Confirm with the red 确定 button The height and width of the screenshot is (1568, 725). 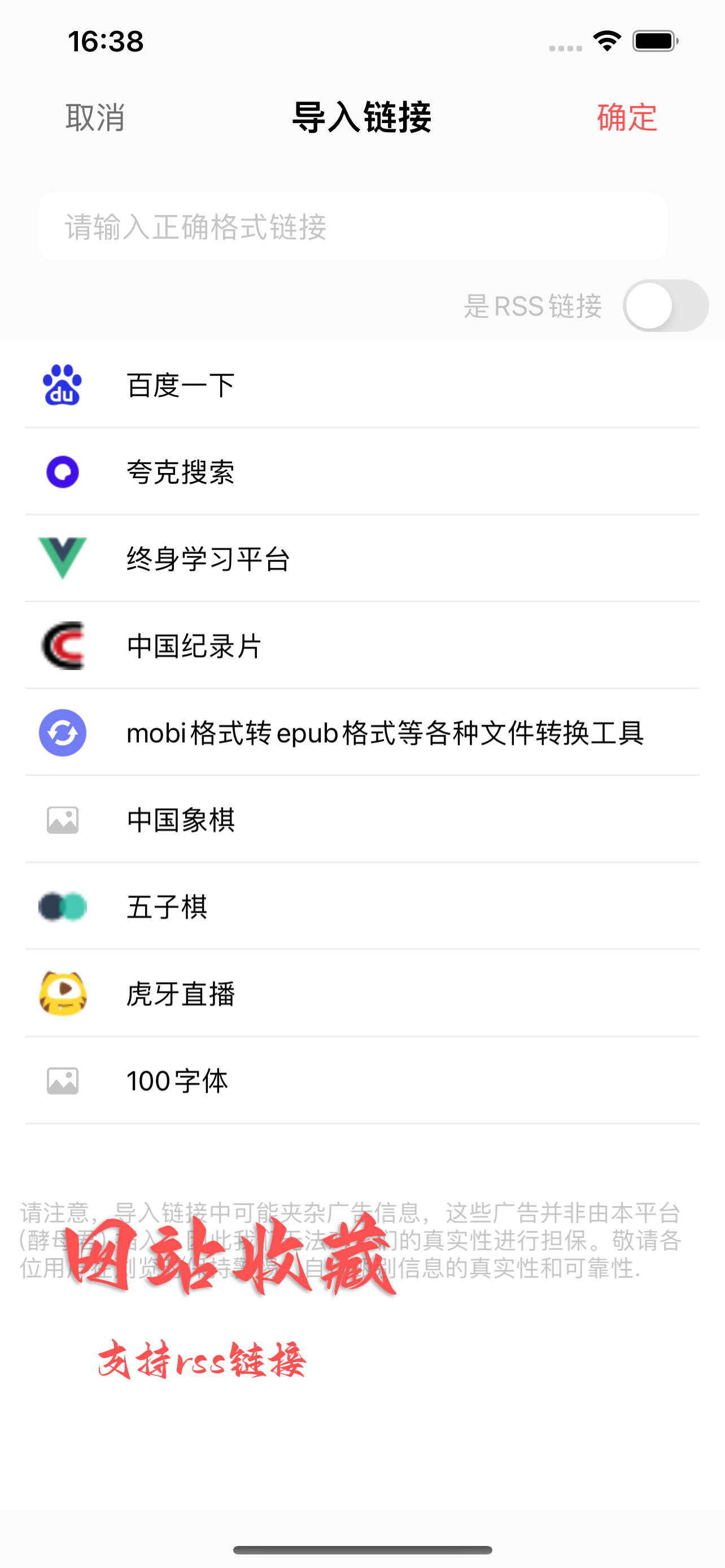(627, 117)
